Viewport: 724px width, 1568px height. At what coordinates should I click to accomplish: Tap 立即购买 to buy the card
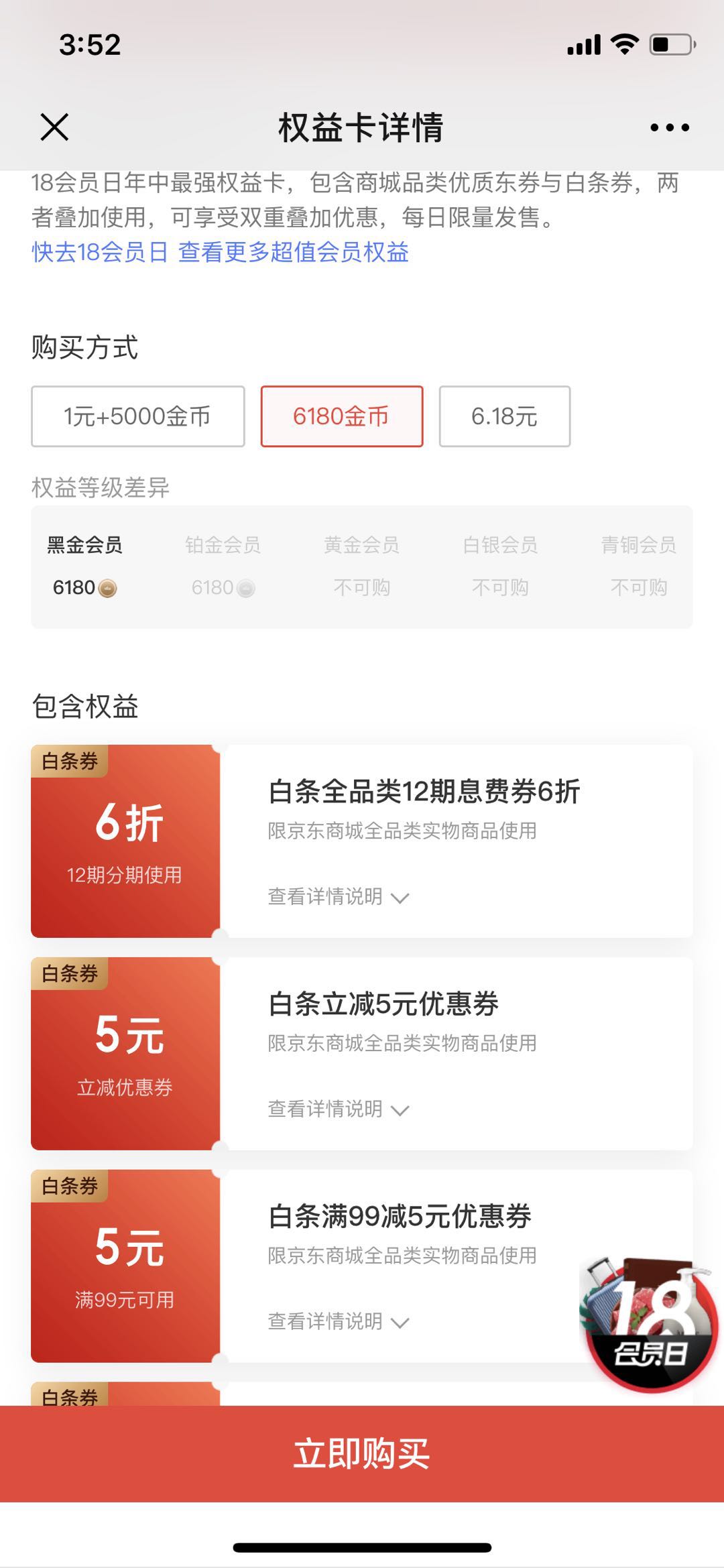point(362,1454)
